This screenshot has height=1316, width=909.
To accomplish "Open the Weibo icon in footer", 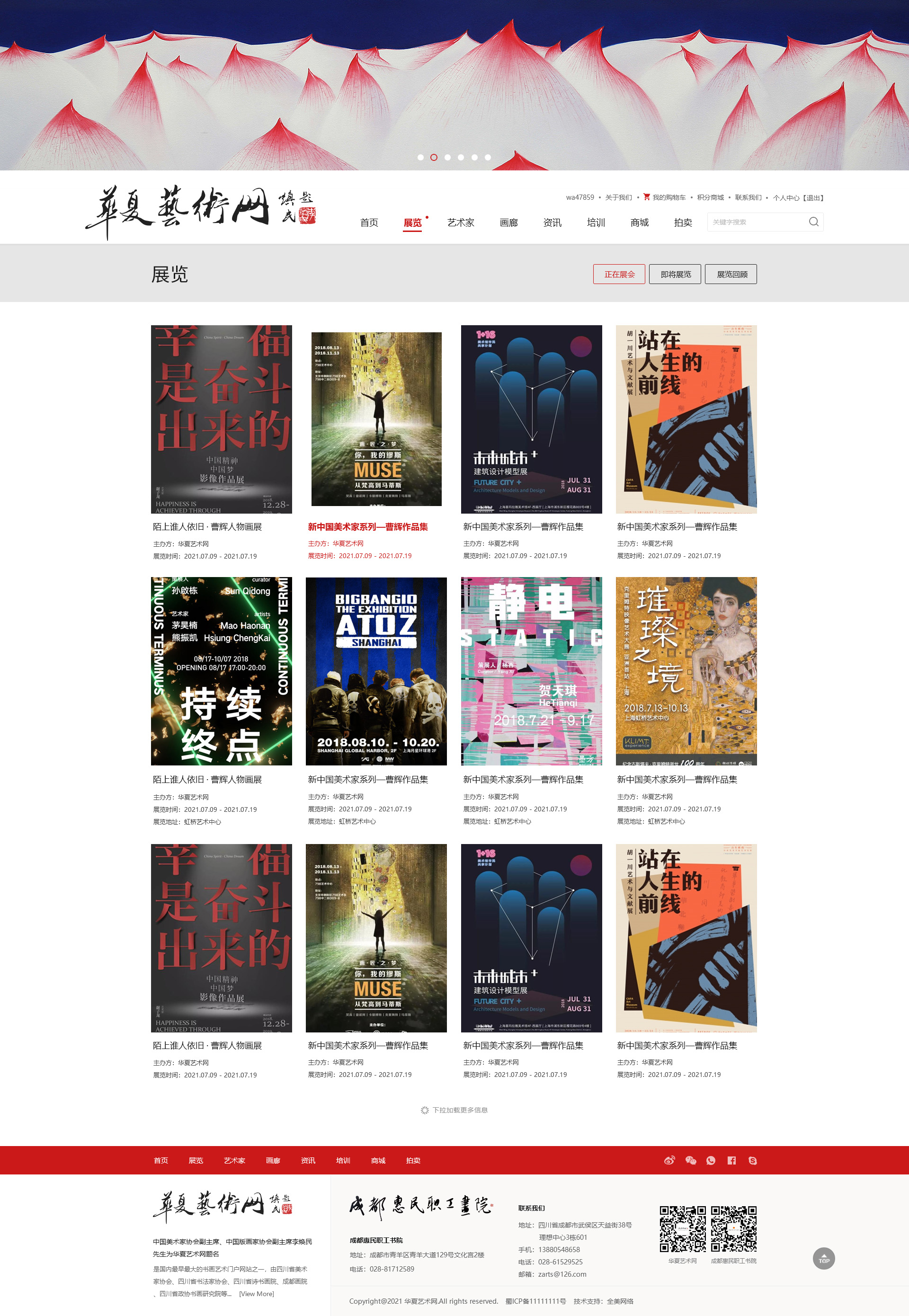I will [669, 1161].
